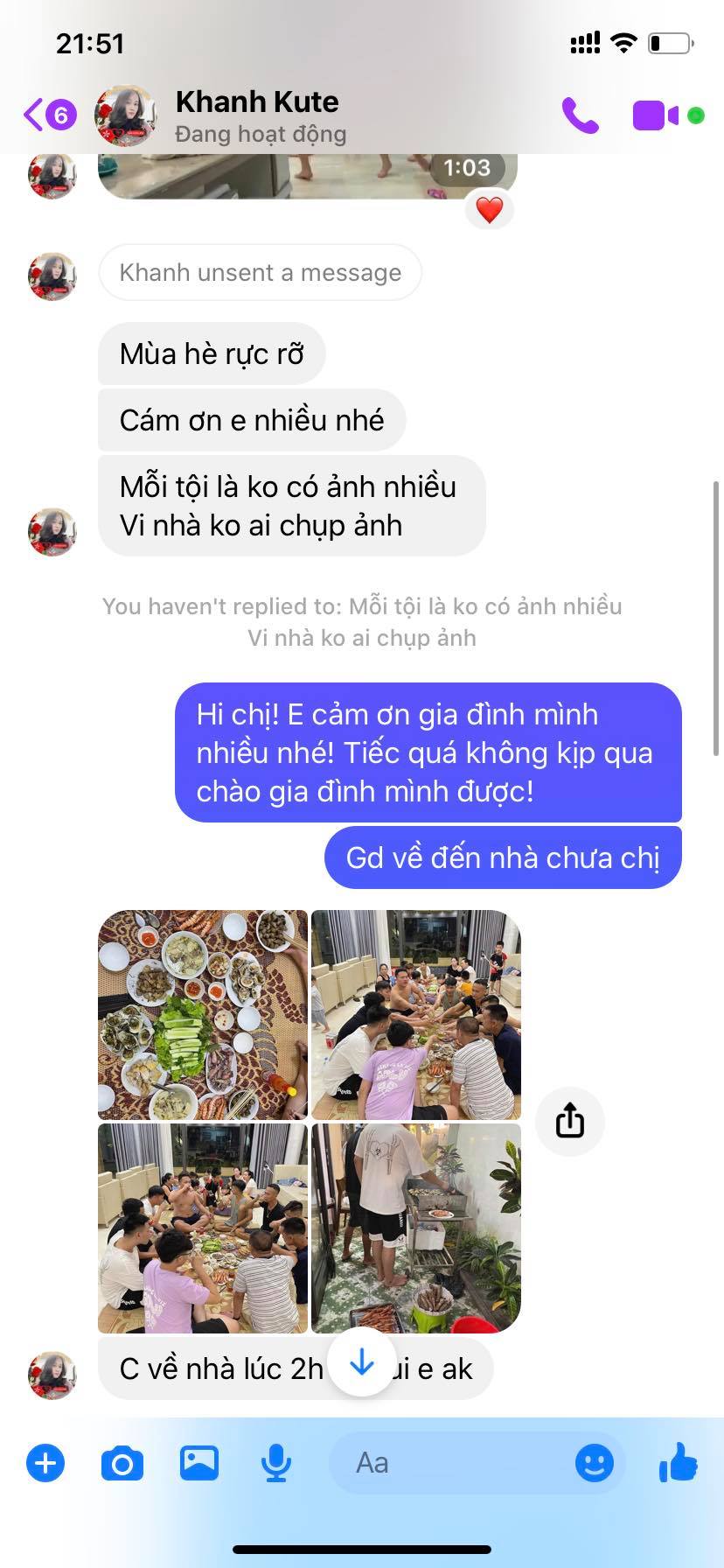Open the plus menu for more actions
The height and width of the screenshot is (1568, 724).
tap(45, 1463)
